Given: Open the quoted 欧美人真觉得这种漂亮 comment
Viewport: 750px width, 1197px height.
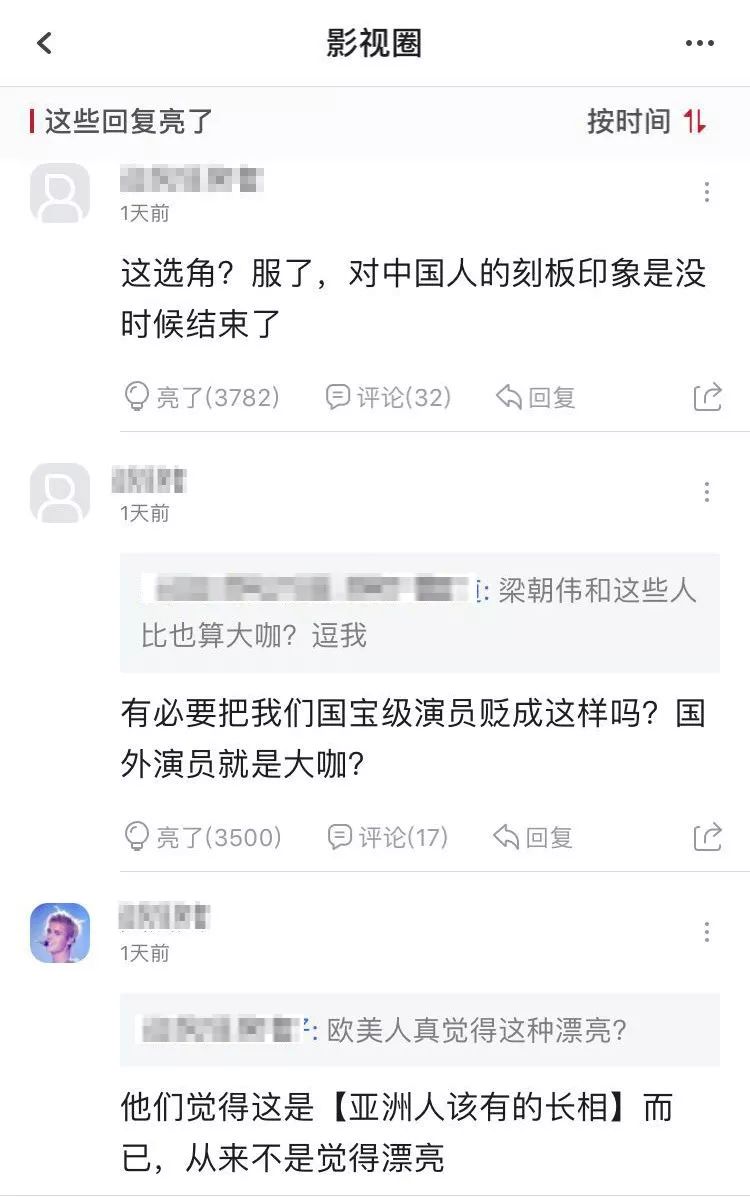Looking at the screenshot, I should 419,1030.
